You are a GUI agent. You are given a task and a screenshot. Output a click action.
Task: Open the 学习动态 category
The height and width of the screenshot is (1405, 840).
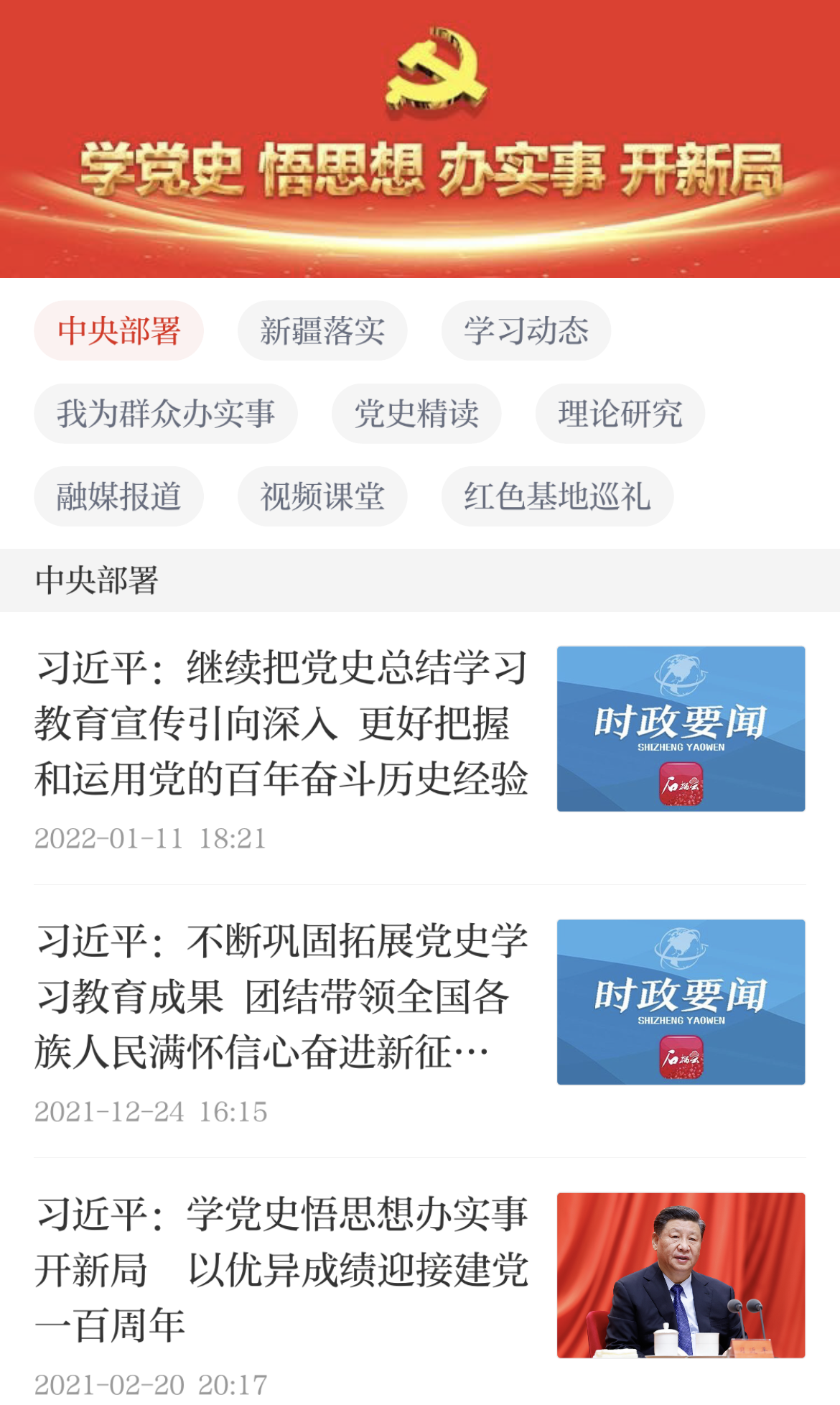click(526, 330)
